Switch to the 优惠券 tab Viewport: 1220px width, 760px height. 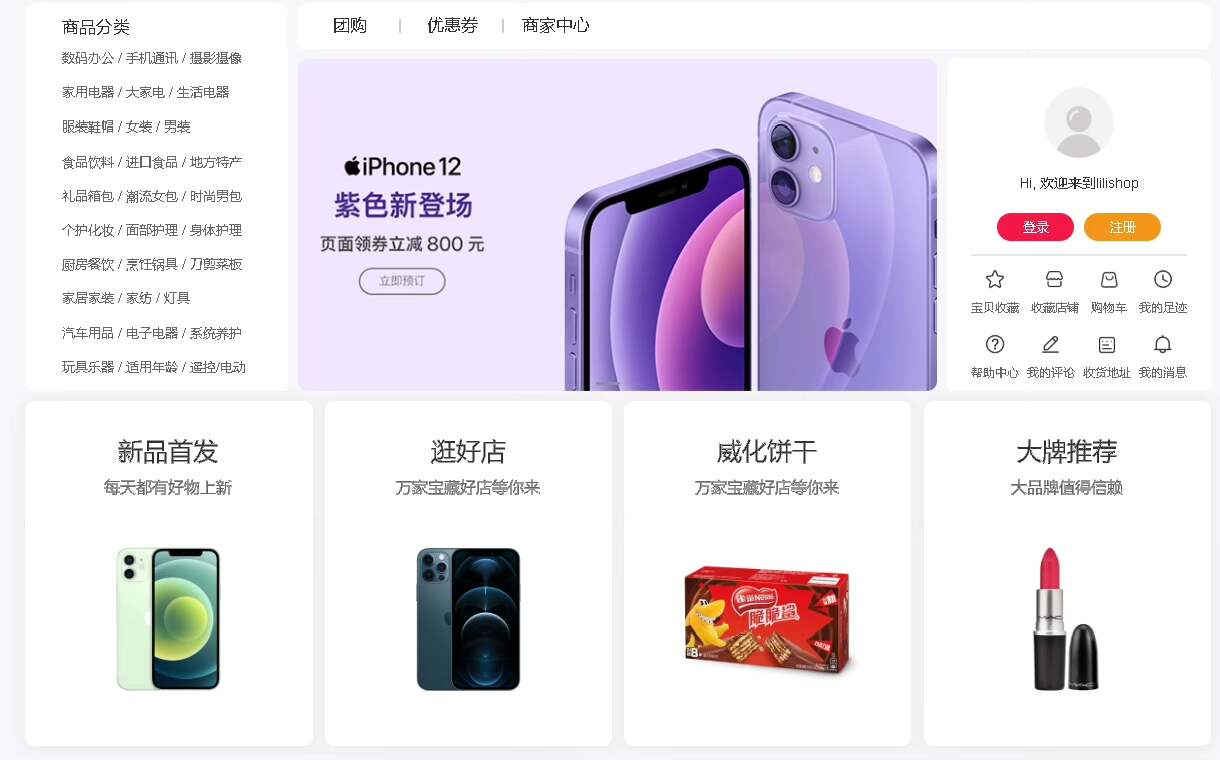[x=452, y=26]
